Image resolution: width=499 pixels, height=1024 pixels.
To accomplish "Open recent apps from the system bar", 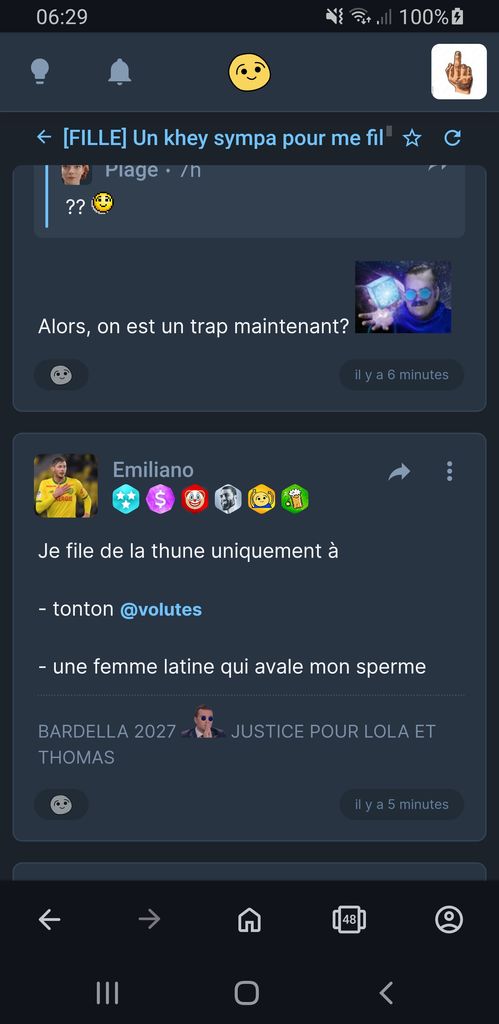I will (107, 993).
